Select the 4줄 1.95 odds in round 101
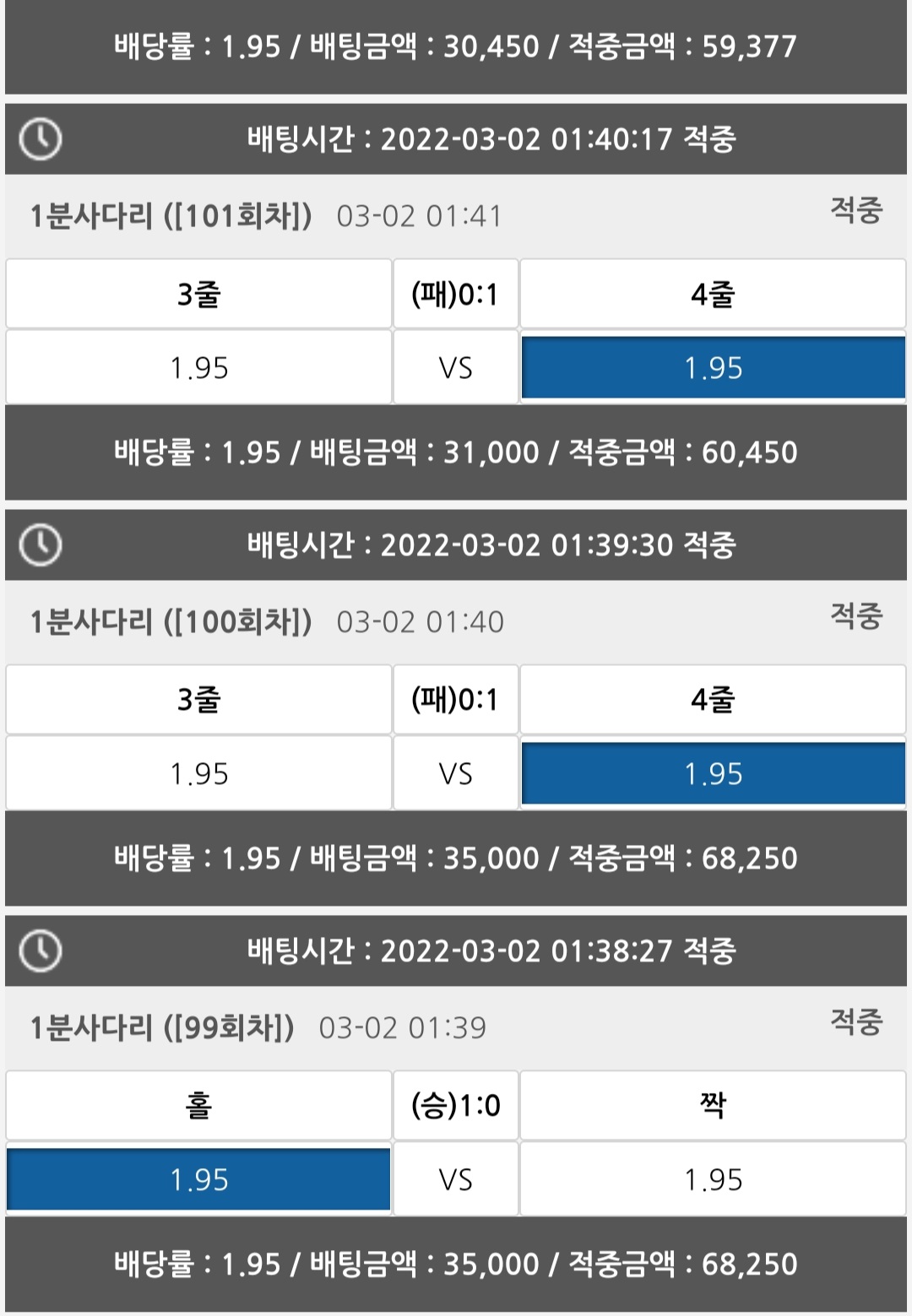Screen dimensions: 912x1316 point(714,368)
